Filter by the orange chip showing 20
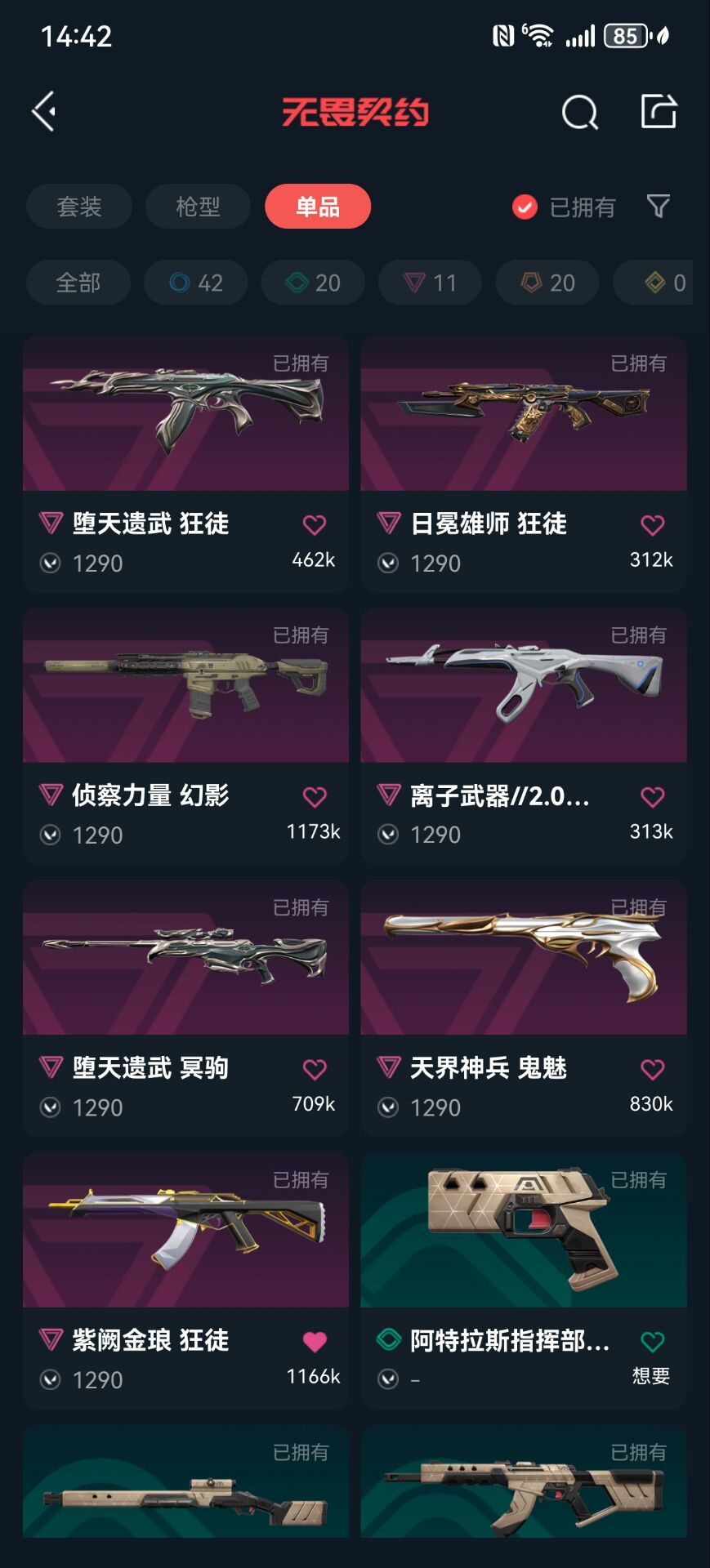This screenshot has height=1568, width=710. tap(547, 283)
